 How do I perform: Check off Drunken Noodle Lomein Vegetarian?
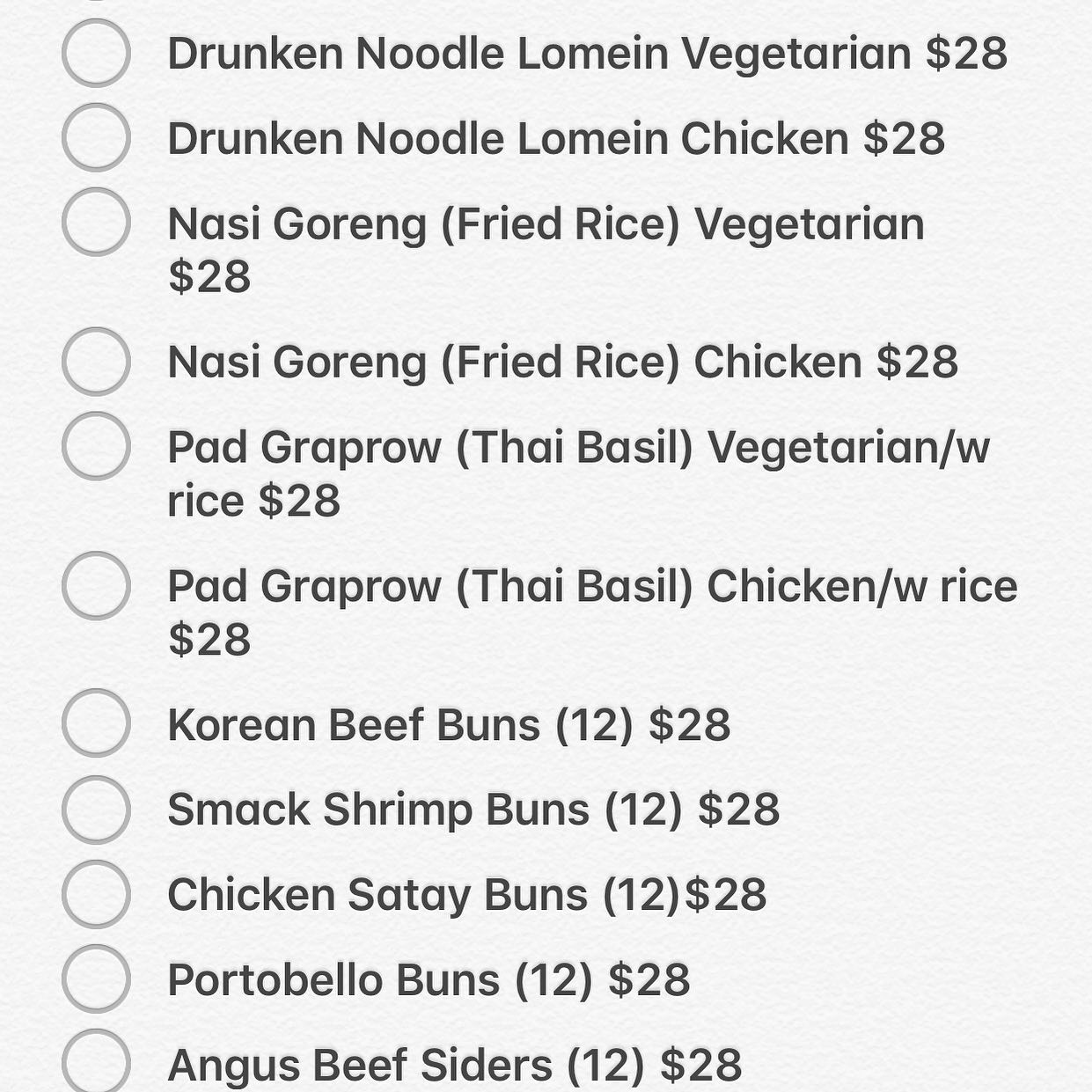pyautogui.click(x=96, y=53)
